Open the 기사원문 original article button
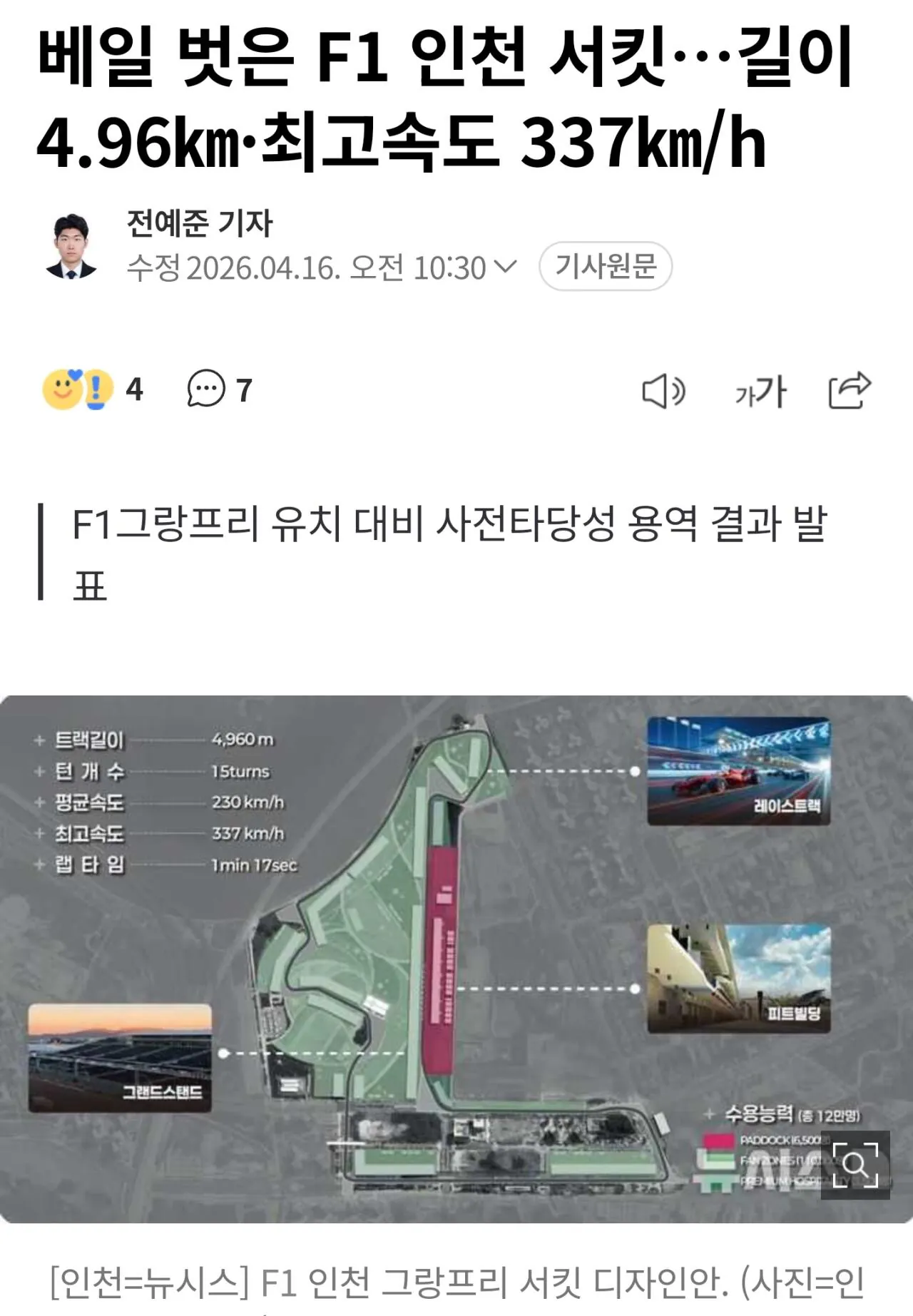This screenshot has width=913, height=1316. click(605, 267)
